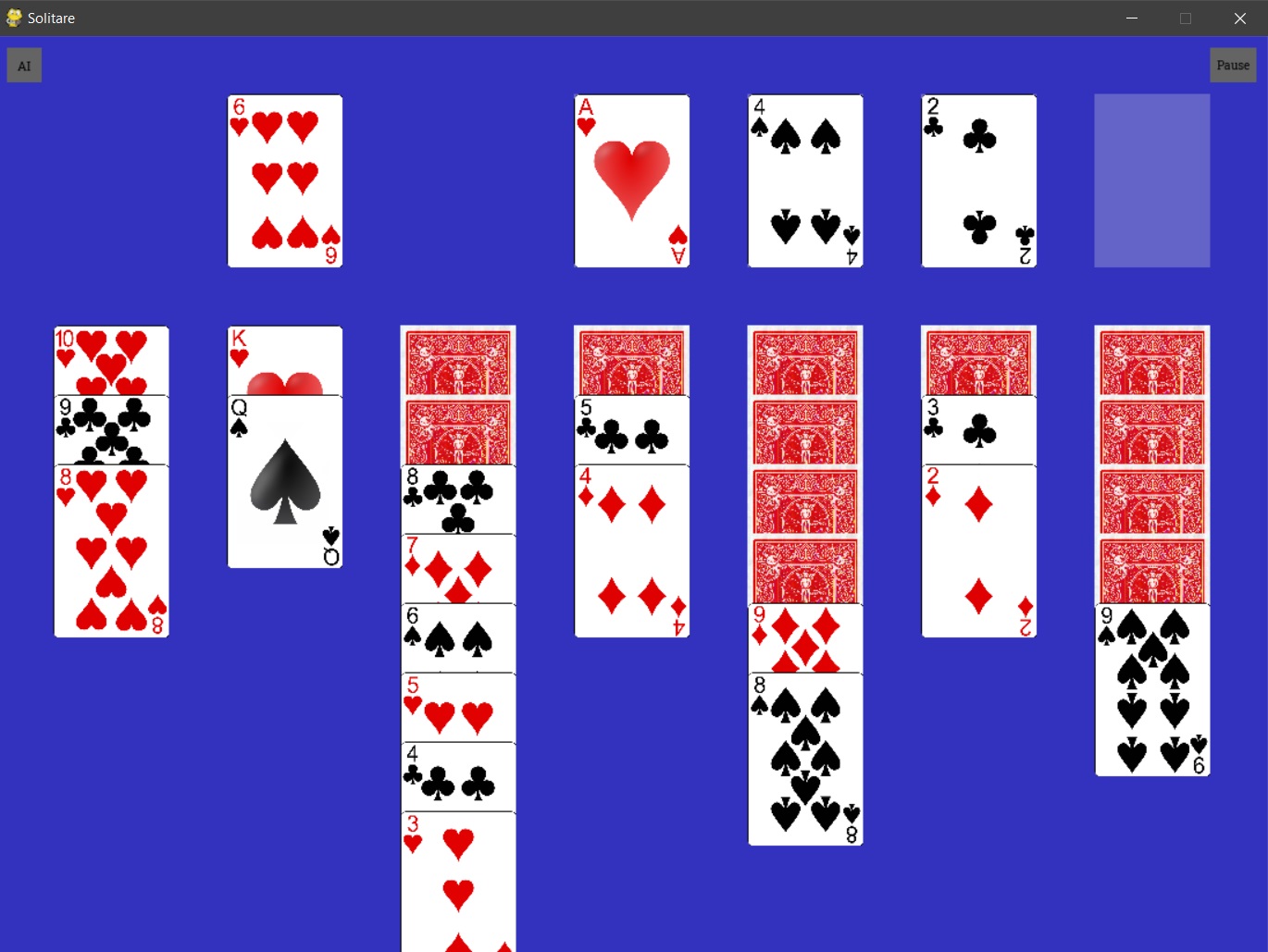Minimize the Solitare window
The height and width of the screenshot is (952, 1268).
pyautogui.click(x=1131, y=19)
